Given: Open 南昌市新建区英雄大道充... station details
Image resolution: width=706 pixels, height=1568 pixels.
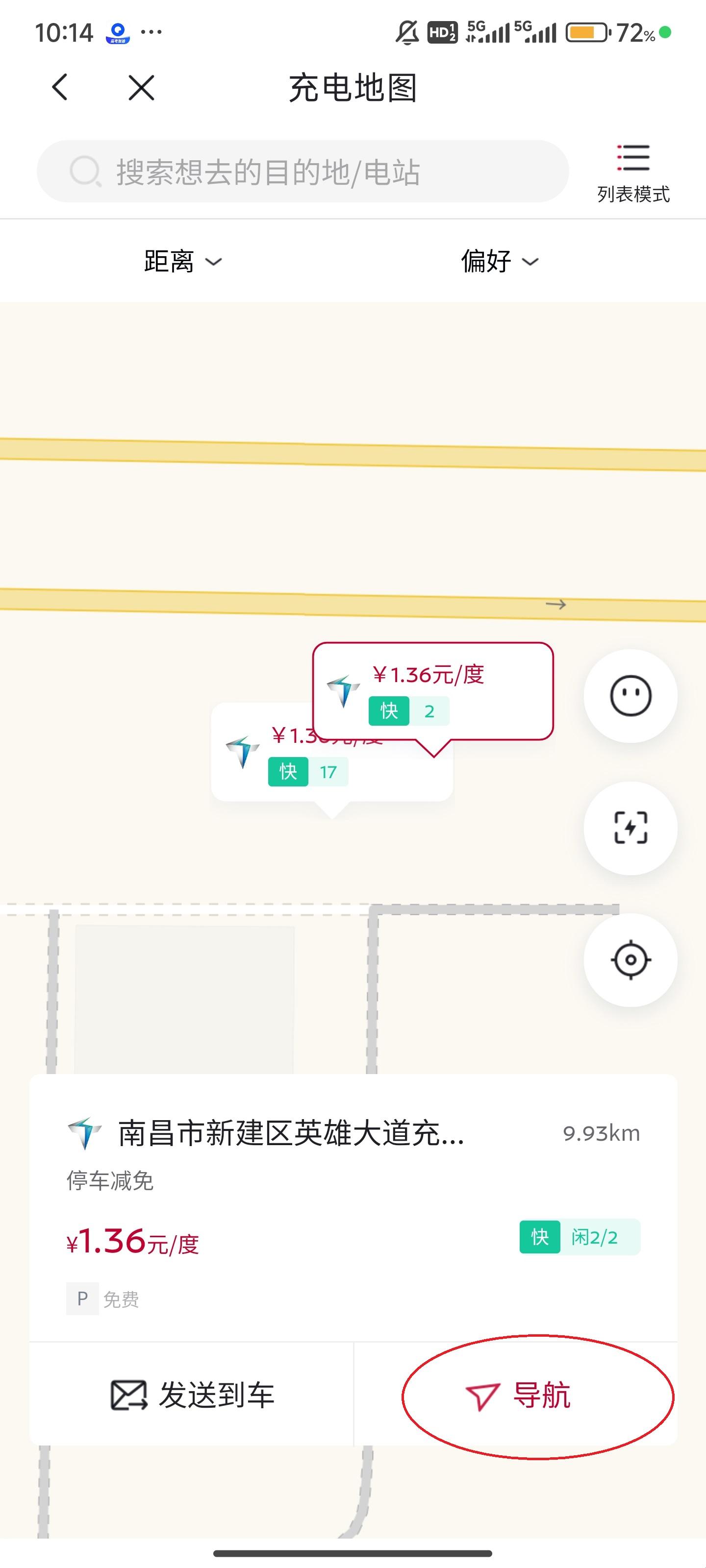Looking at the screenshot, I should (x=291, y=1133).
